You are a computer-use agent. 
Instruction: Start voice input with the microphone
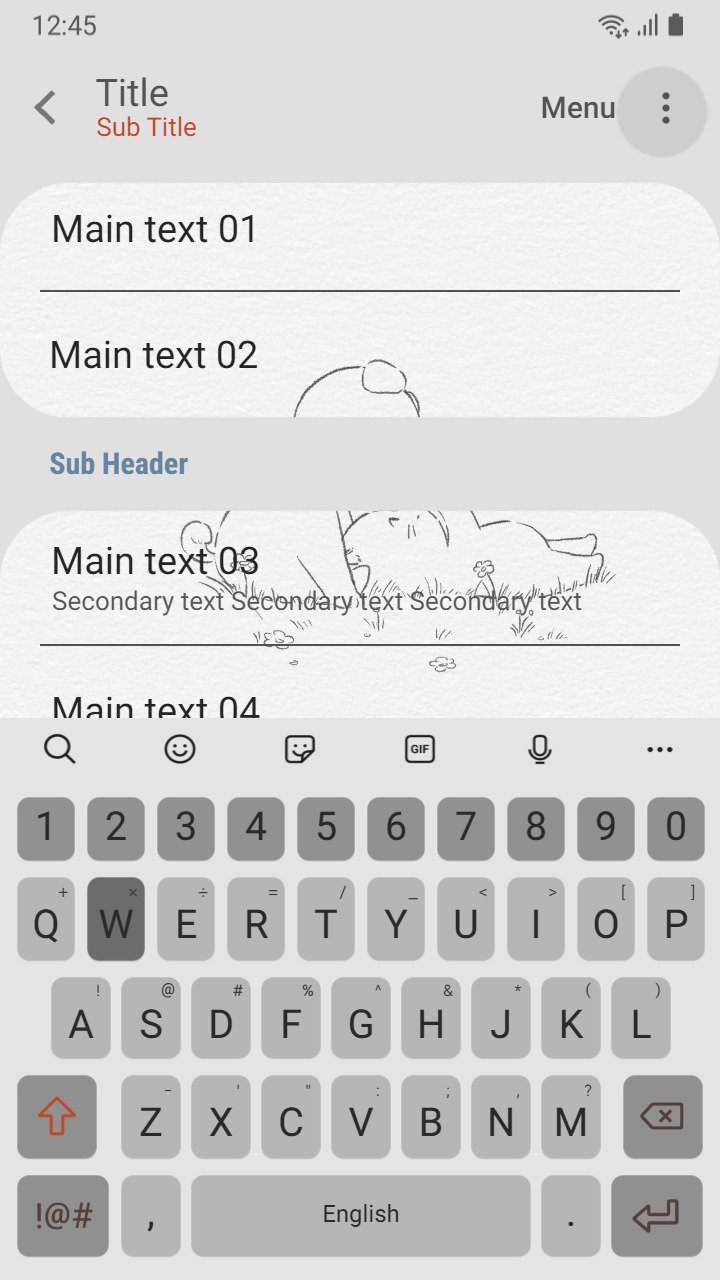coord(540,749)
